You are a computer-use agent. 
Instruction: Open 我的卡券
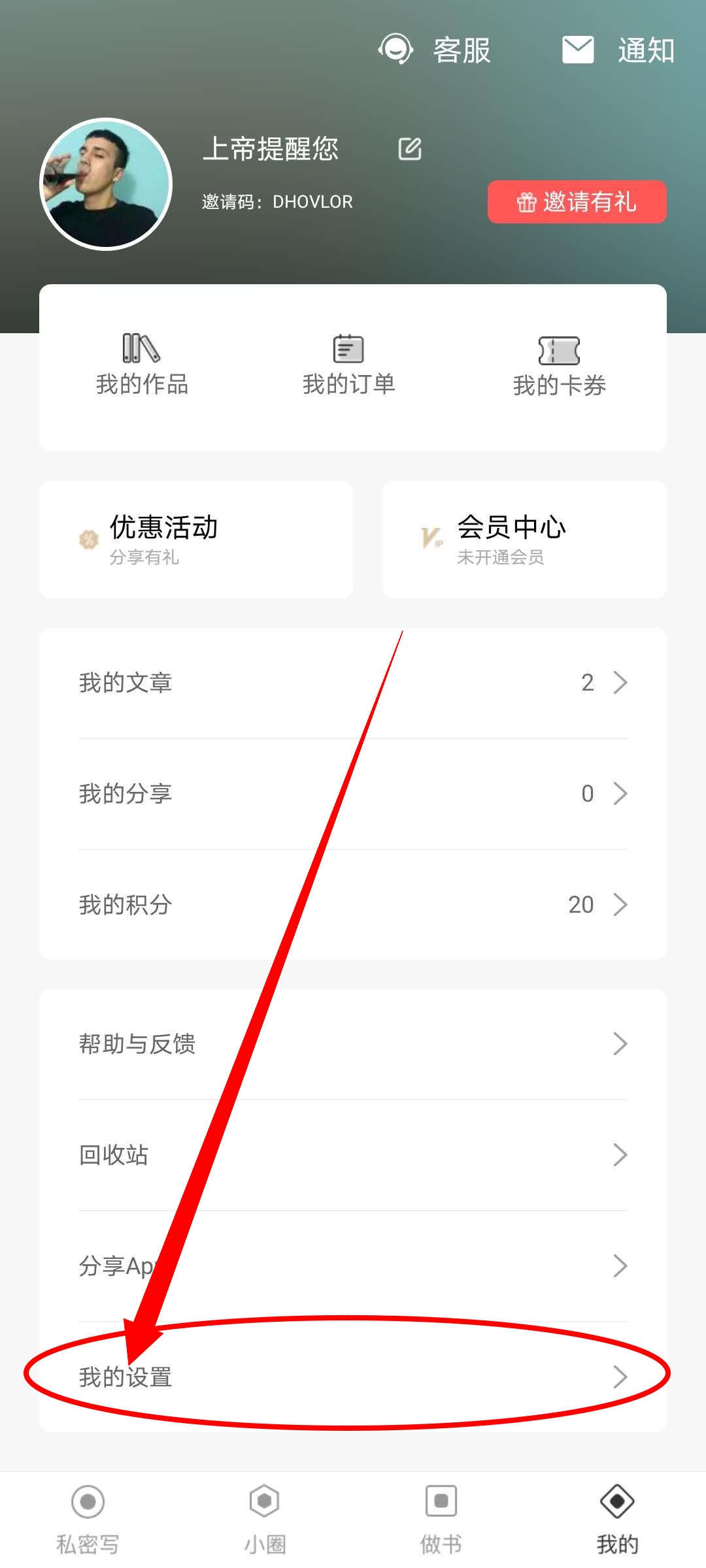pyautogui.click(x=559, y=367)
